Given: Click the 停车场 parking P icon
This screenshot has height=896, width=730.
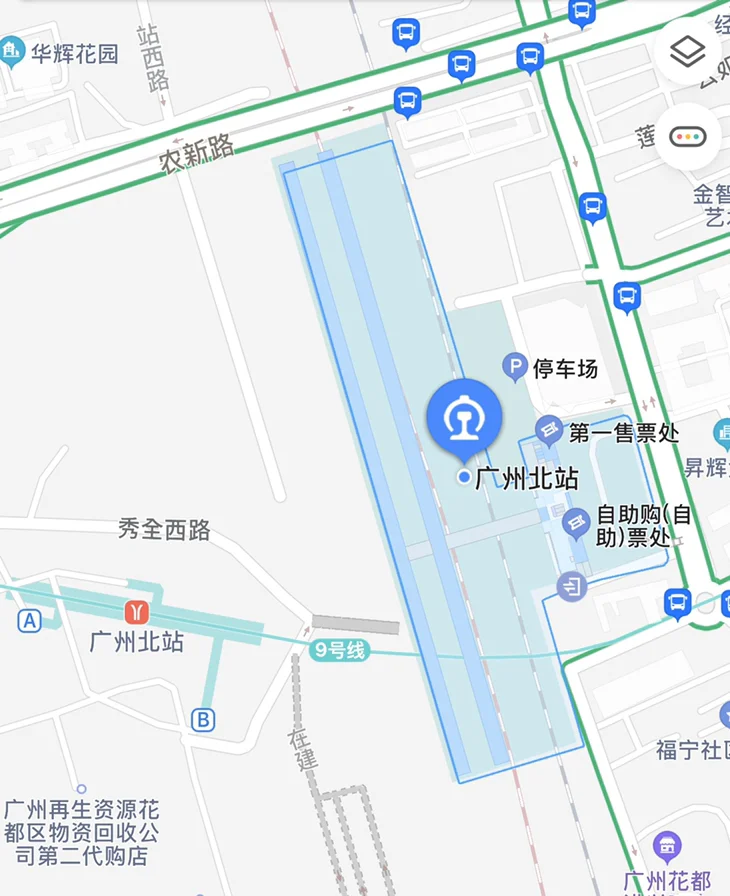Looking at the screenshot, I should pyautogui.click(x=513, y=367).
